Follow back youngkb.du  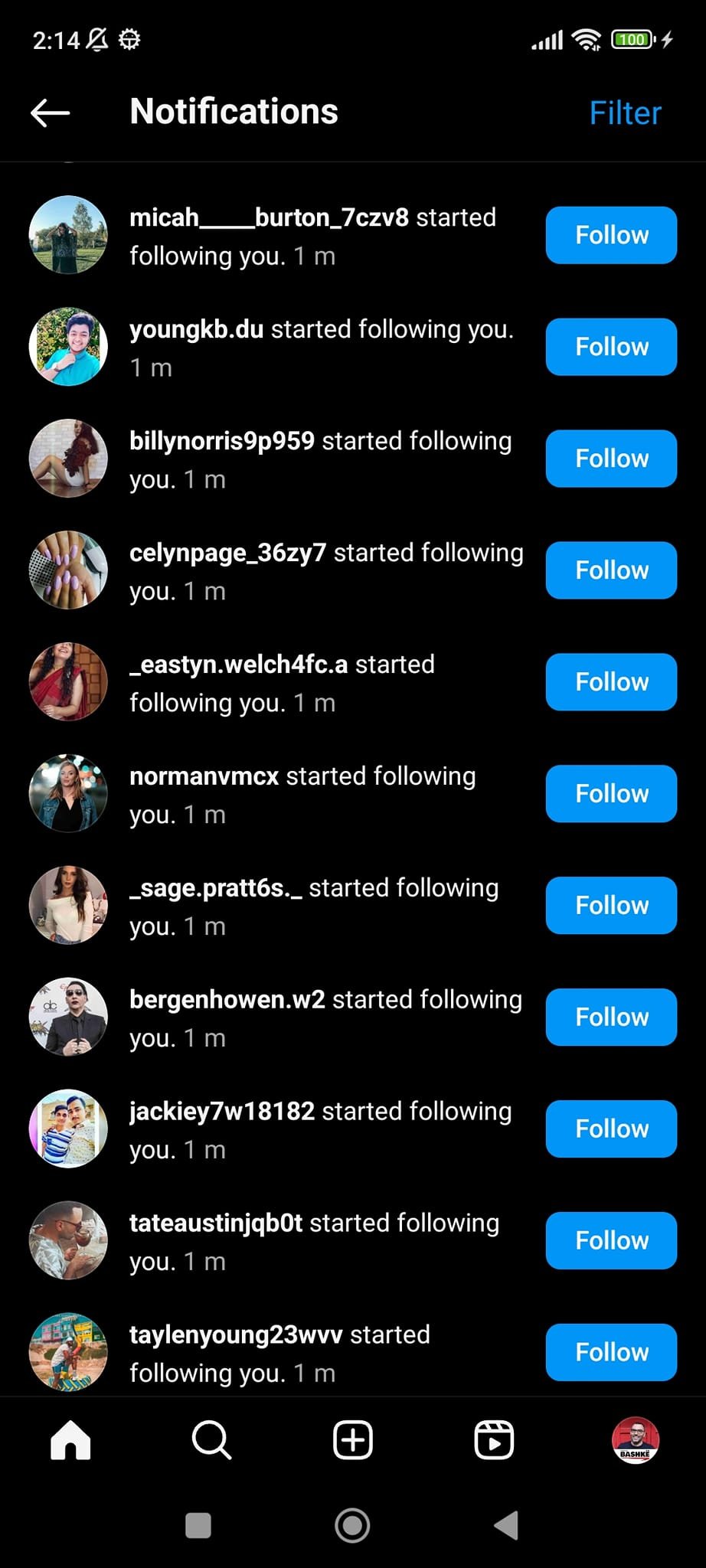click(x=610, y=347)
